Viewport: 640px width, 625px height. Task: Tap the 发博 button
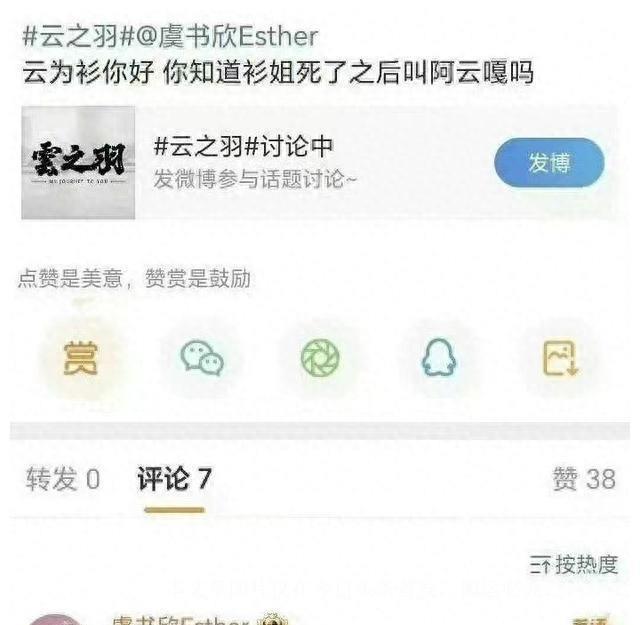(x=549, y=163)
